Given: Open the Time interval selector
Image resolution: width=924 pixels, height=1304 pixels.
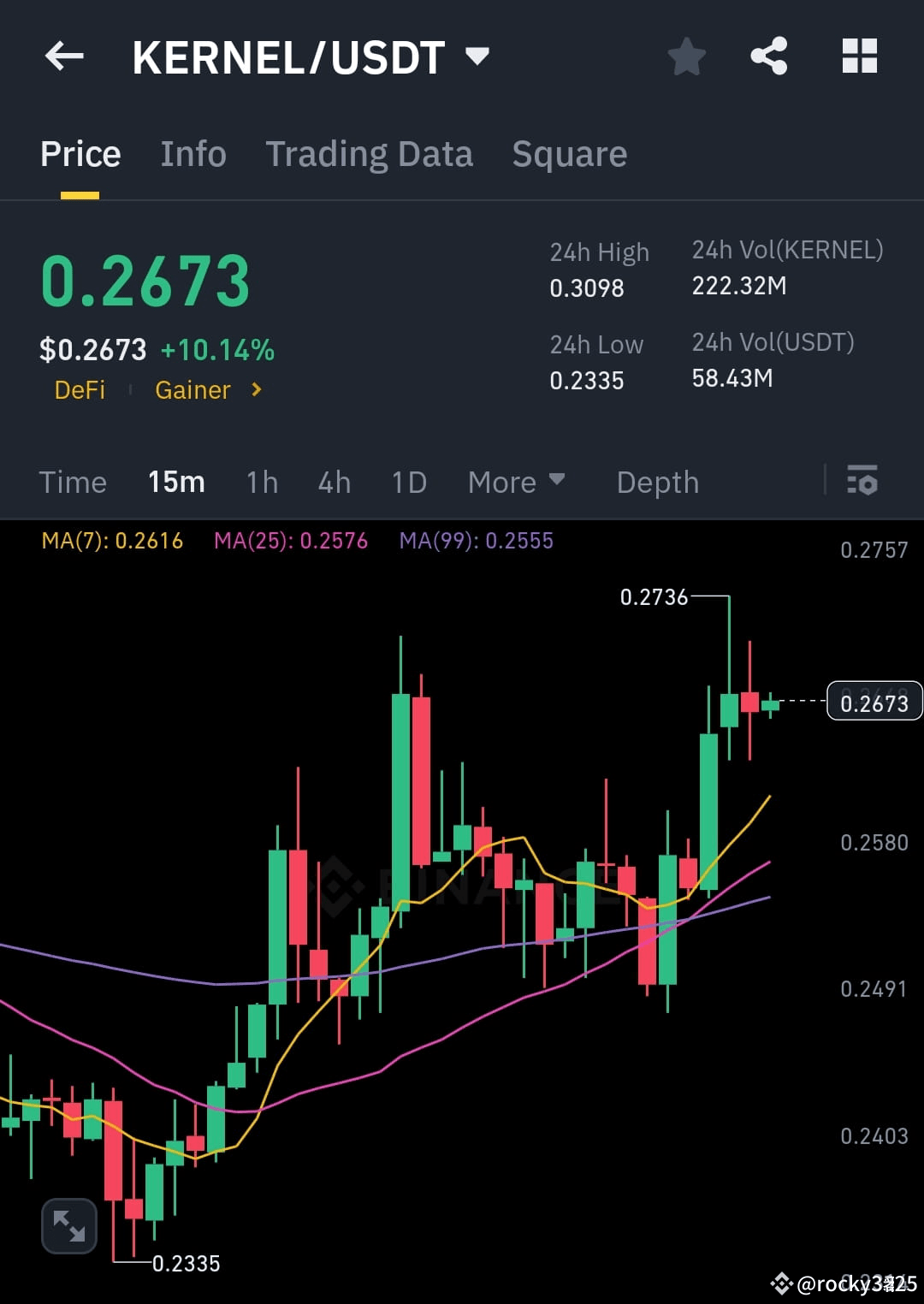Looking at the screenshot, I should point(73,482).
